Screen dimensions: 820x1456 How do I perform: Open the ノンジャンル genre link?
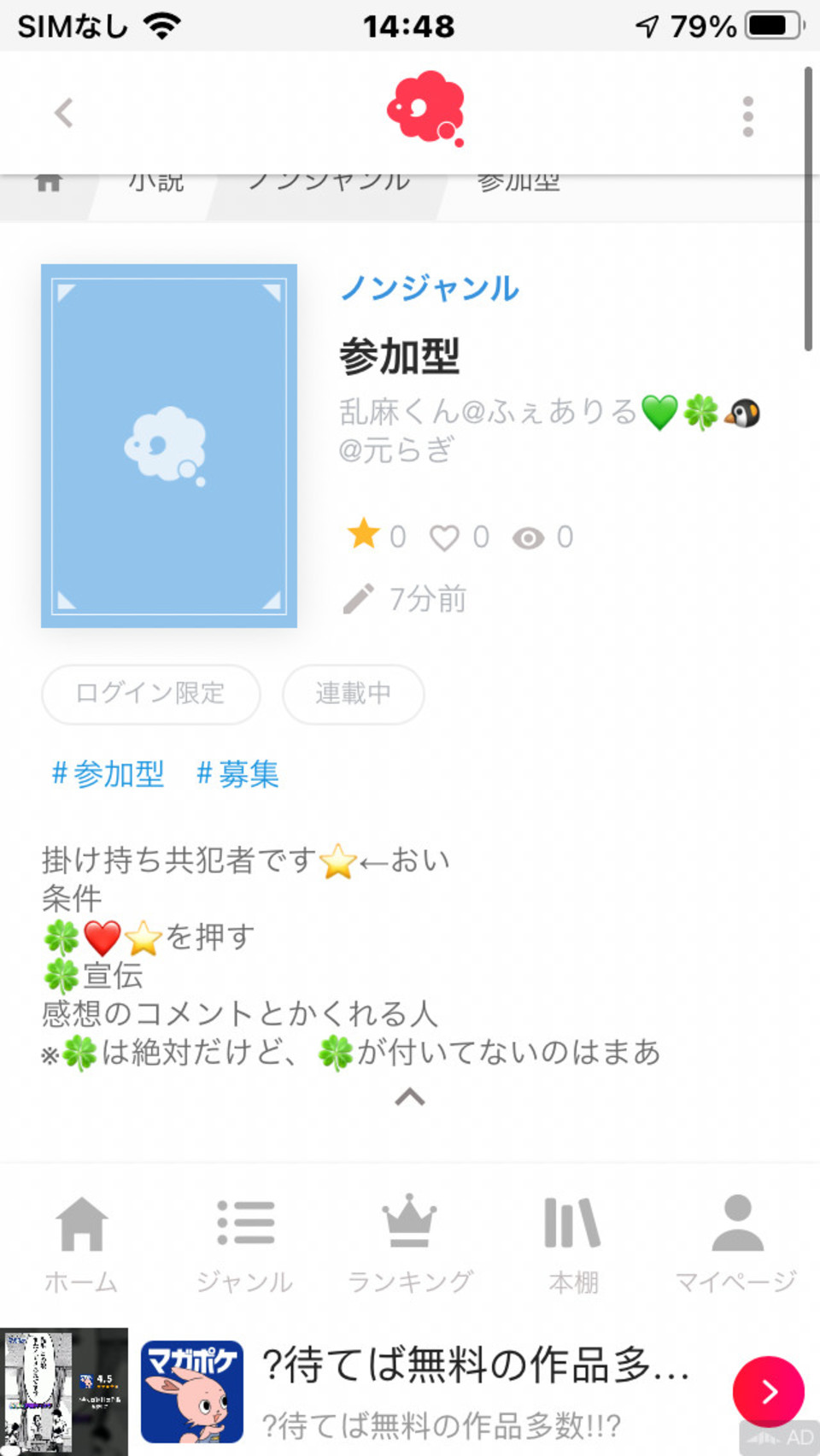click(430, 288)
